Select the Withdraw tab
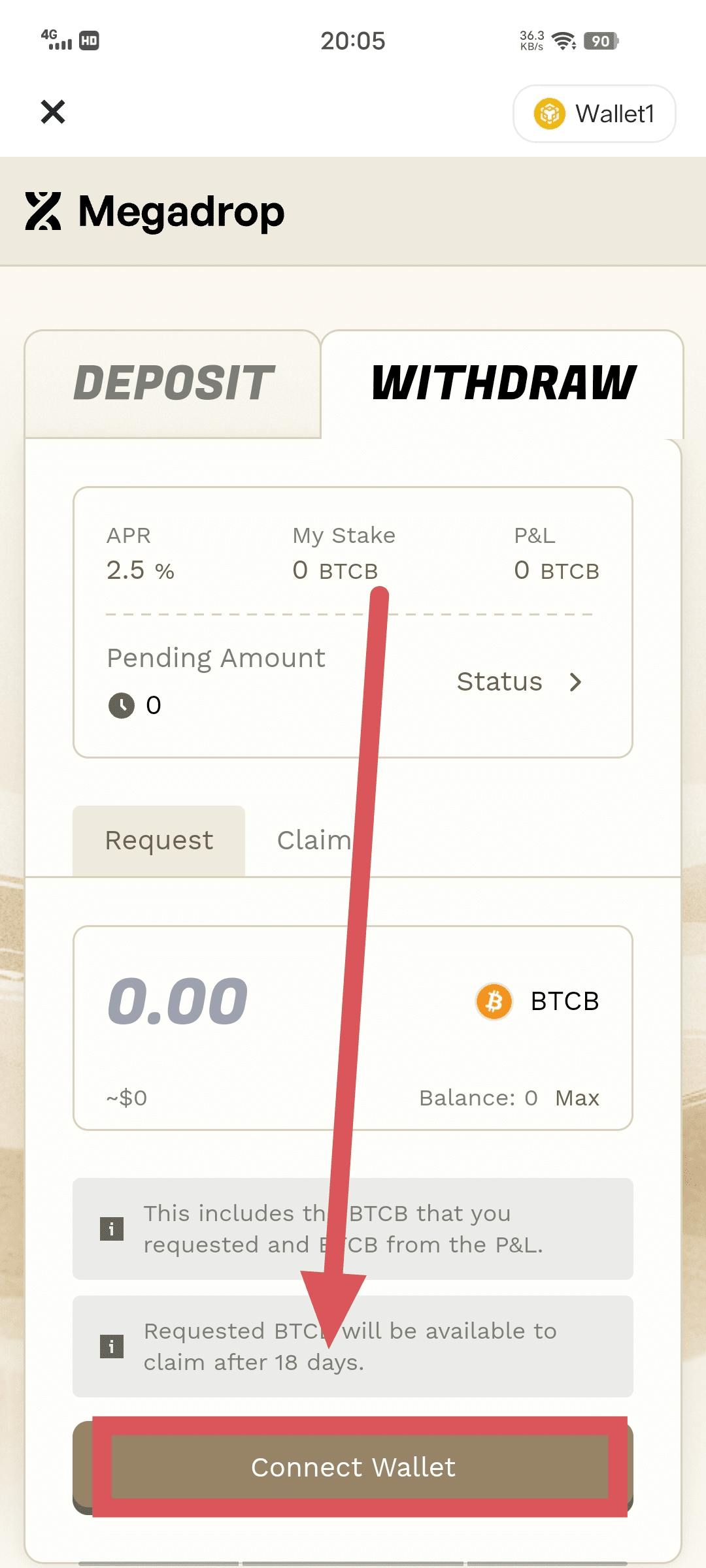 coord(503,384)
